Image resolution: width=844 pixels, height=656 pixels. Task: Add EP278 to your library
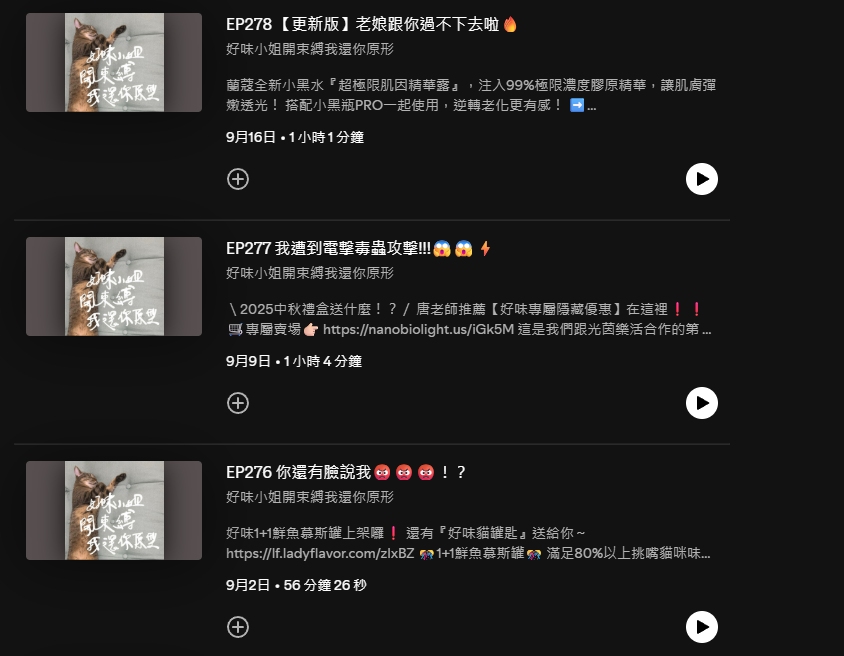[238, 179]
